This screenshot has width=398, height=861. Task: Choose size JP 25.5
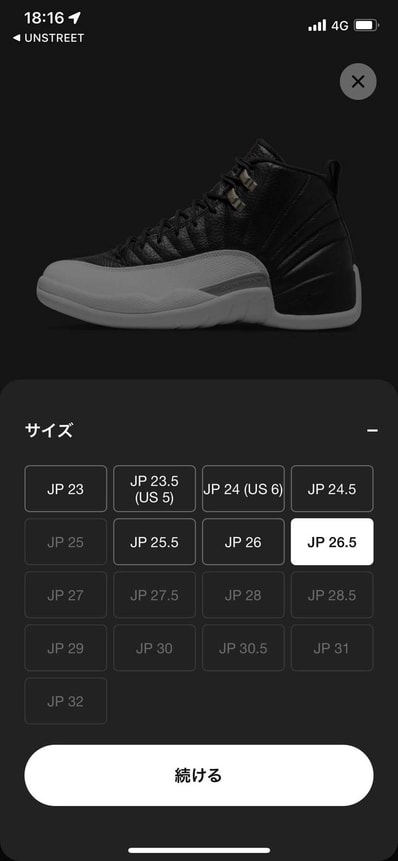tap(154, 542)
